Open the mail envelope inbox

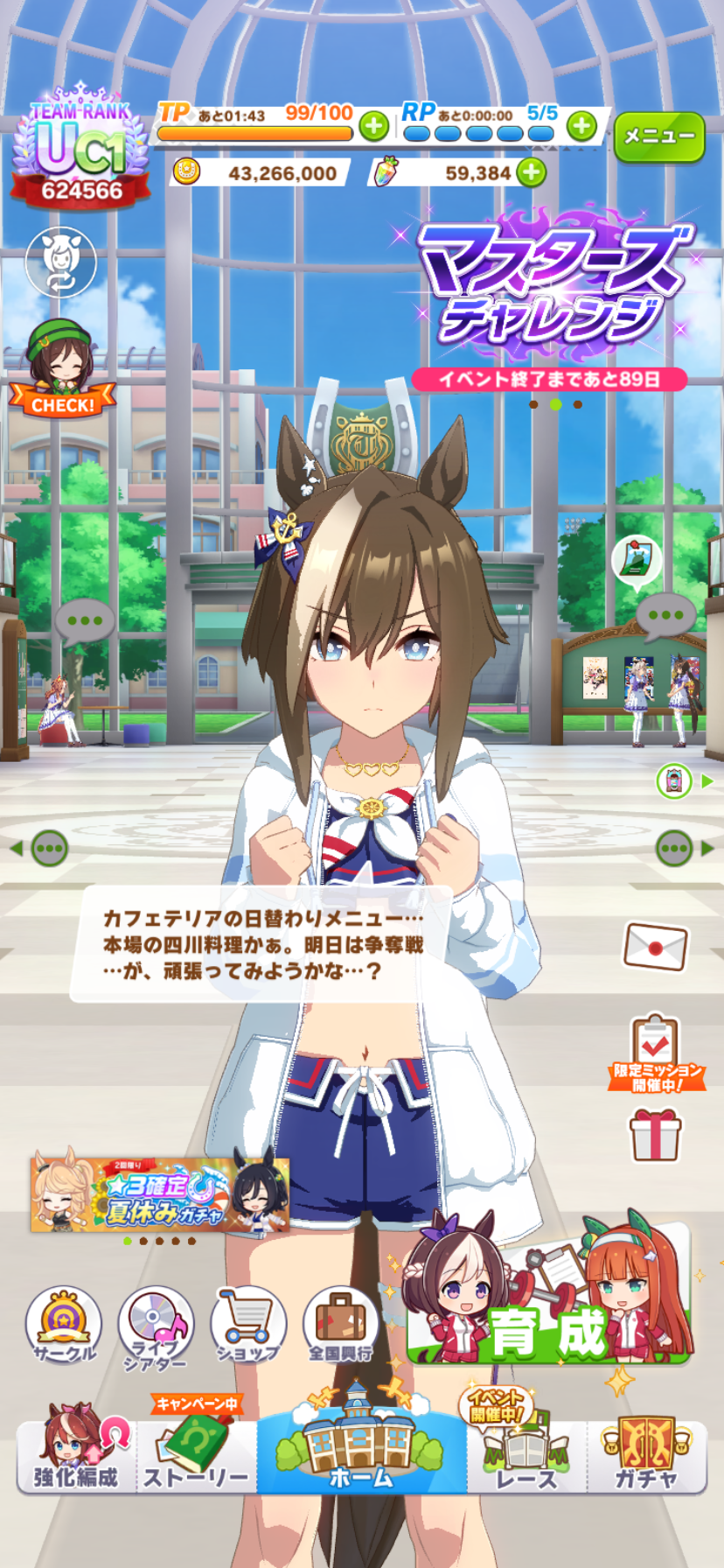point(655,947)
